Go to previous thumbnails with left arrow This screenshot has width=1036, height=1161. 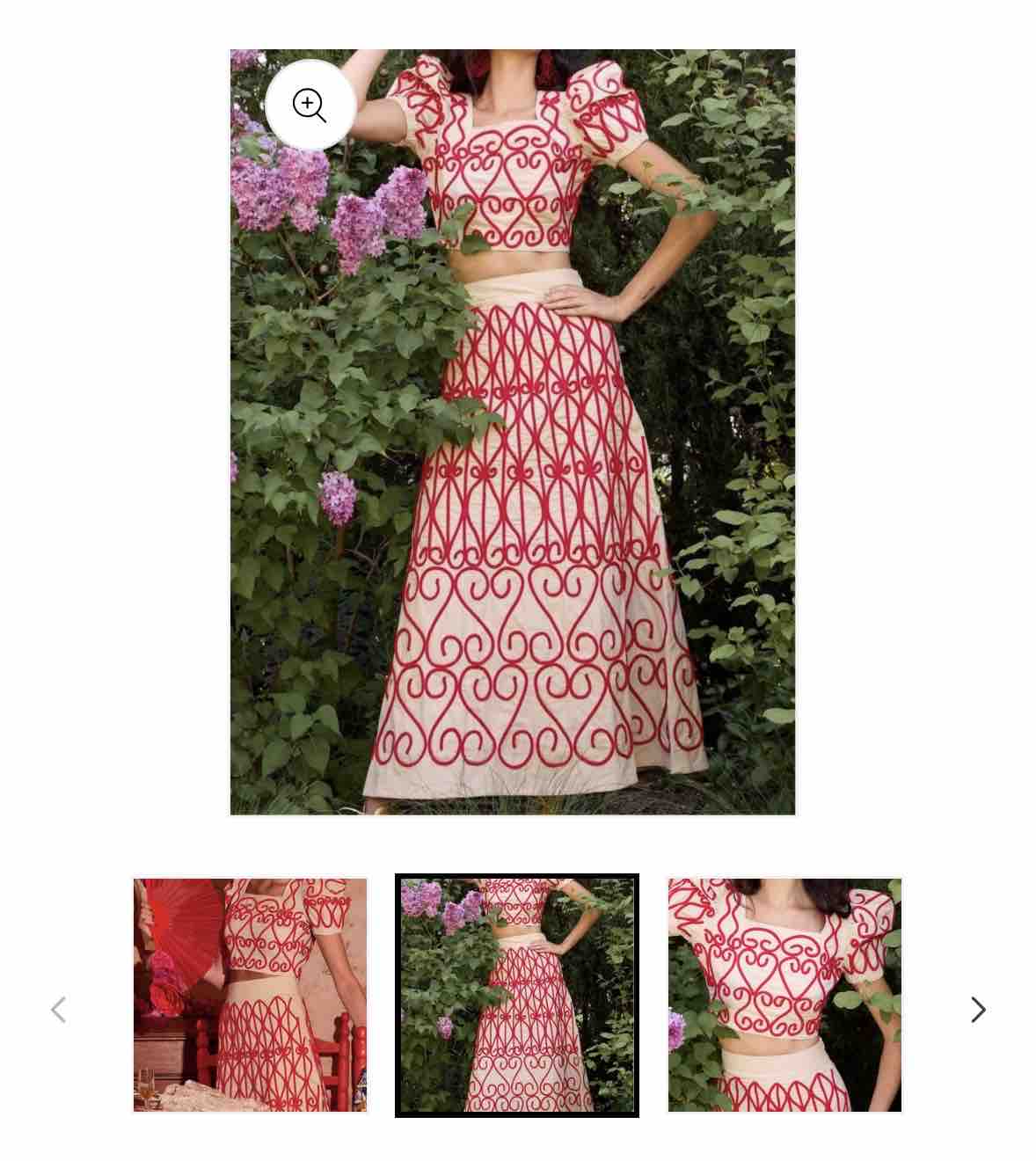coord(59,1010)
